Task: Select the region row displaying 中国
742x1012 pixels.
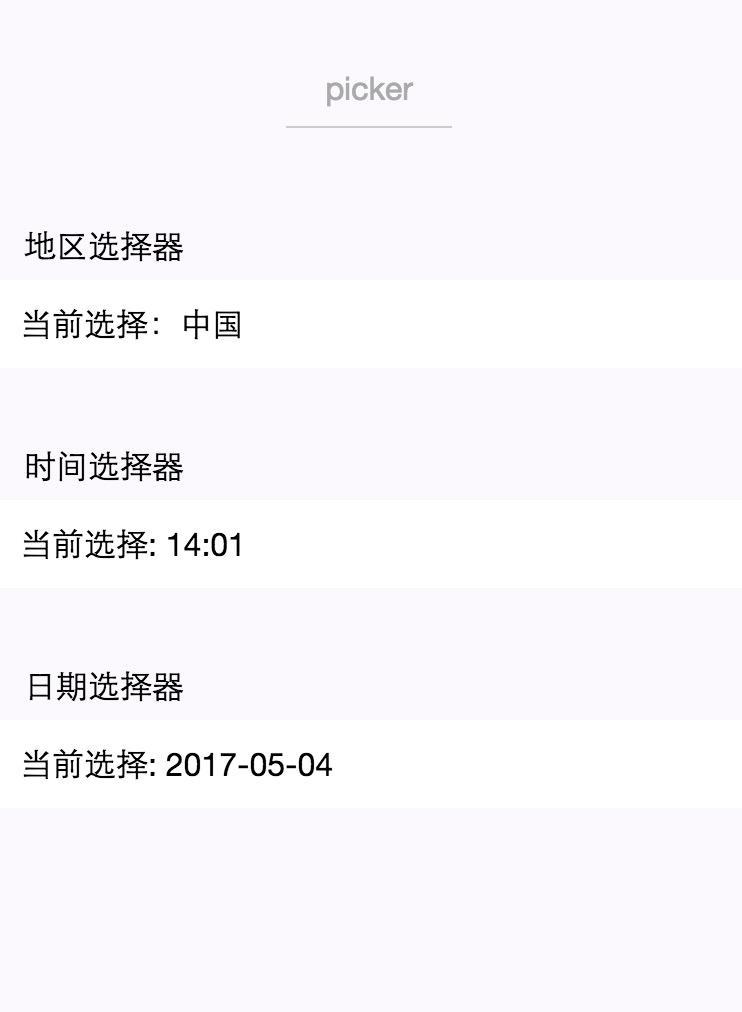Action: coord(370,323)
